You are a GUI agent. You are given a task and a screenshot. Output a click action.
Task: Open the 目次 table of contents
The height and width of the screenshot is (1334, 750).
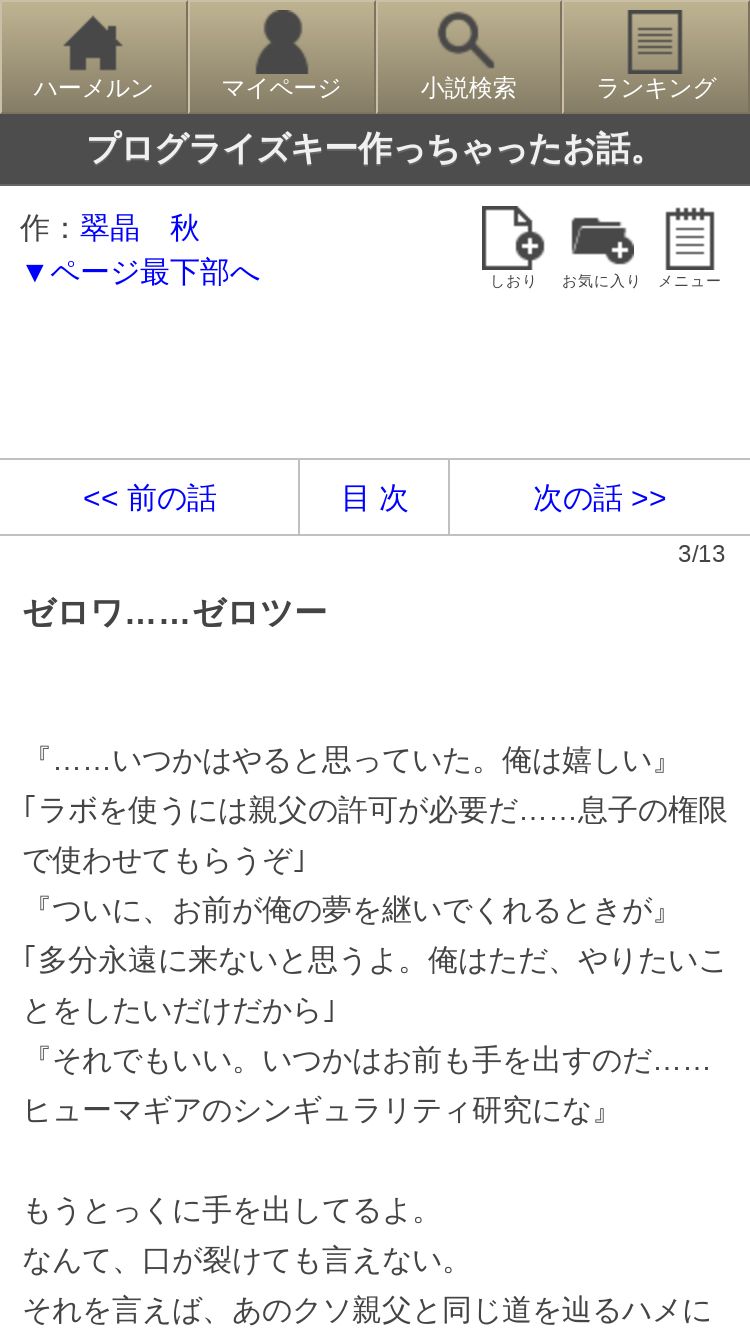coord(374,498)
